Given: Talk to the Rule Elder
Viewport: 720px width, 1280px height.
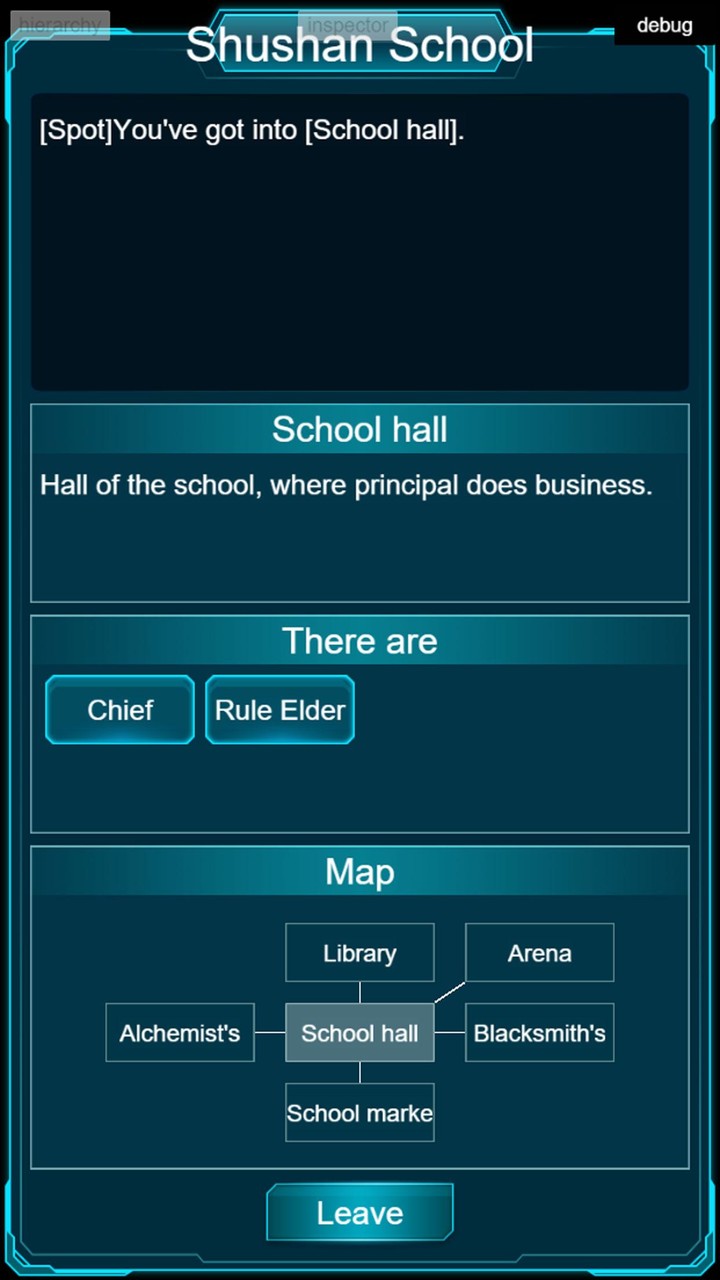Looking at the screenshot, I should pos(280,710).
